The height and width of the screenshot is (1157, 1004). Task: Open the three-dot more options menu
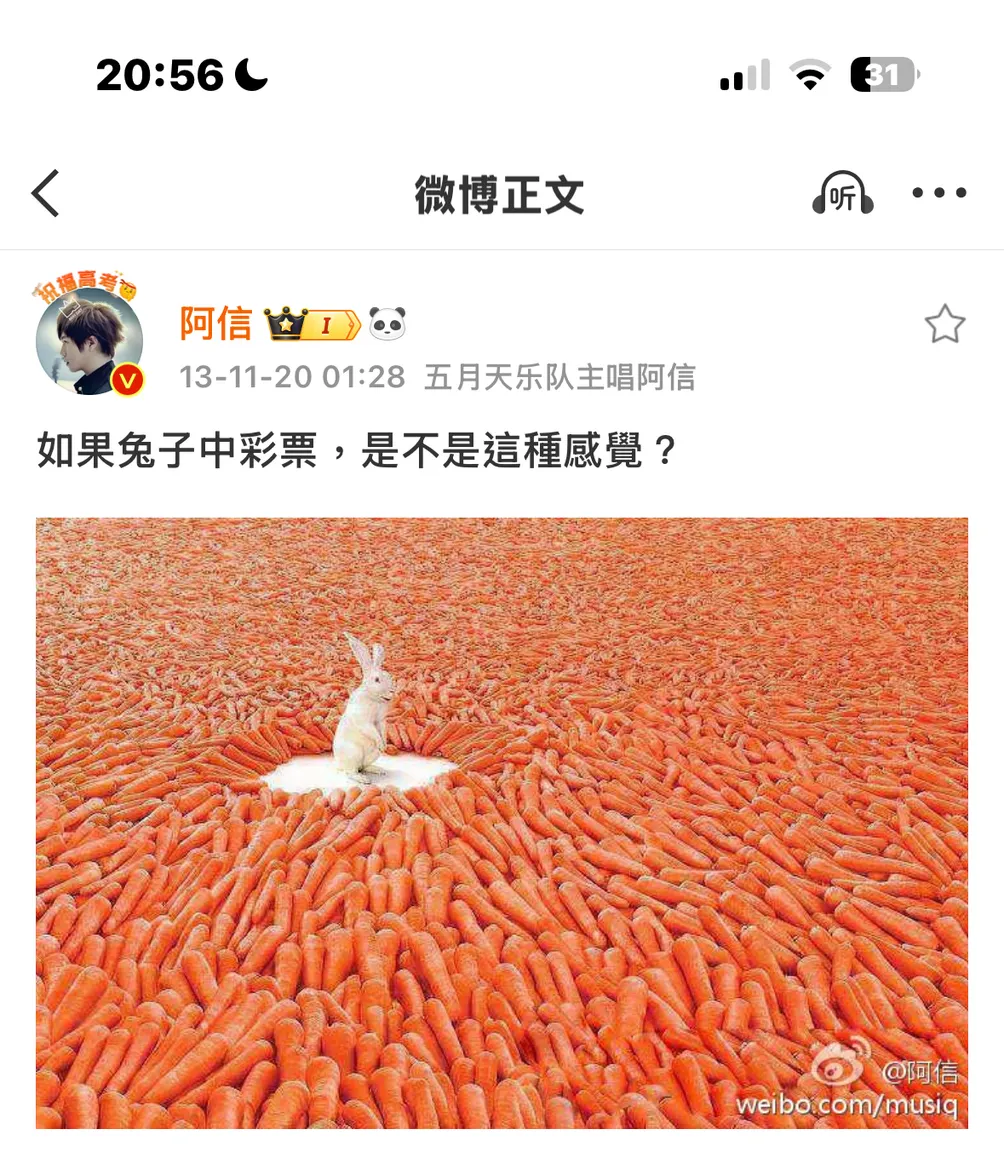938,193
